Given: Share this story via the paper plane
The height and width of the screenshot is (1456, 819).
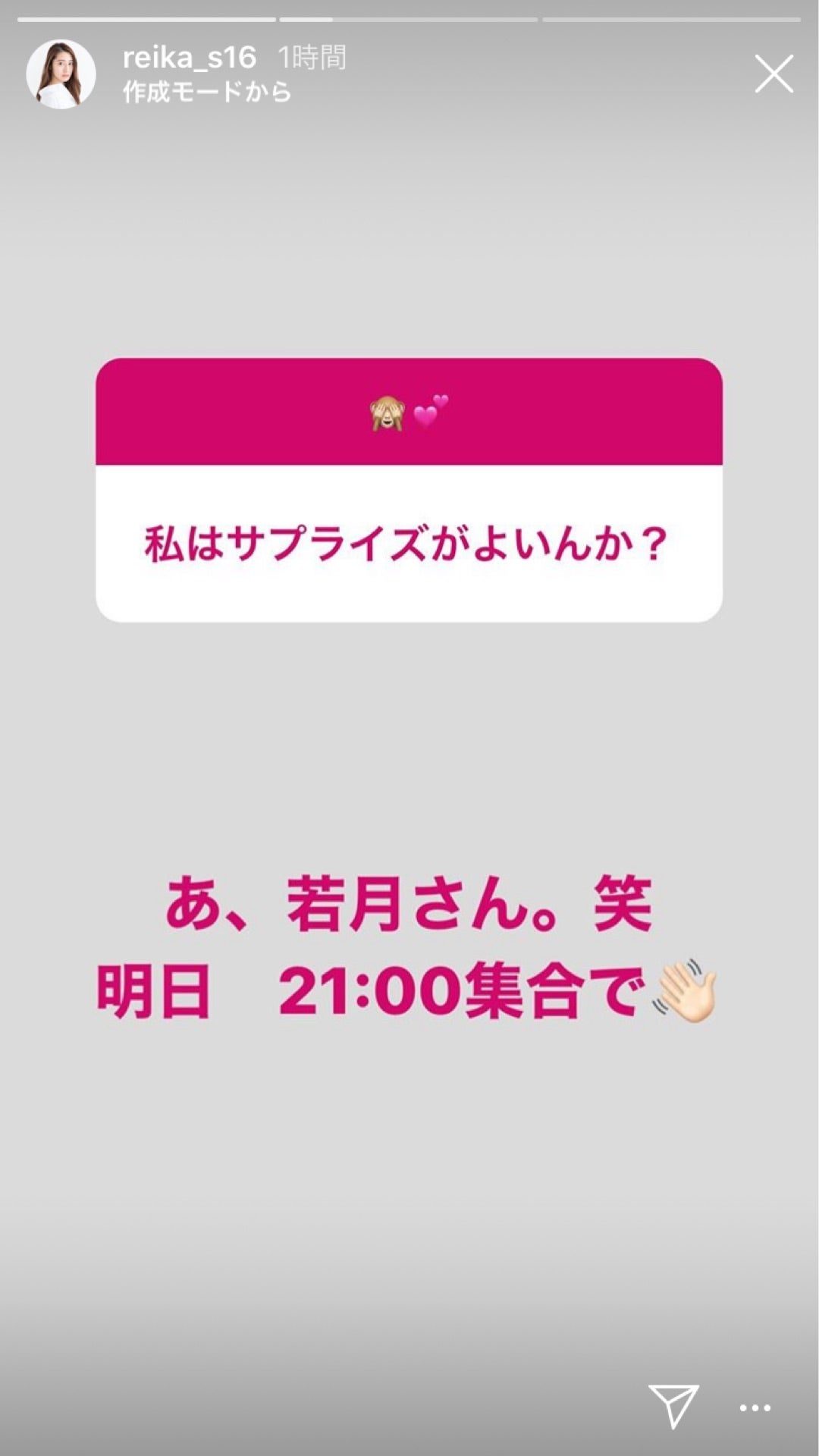Looking at the screenshot, I should point(673,1406).
